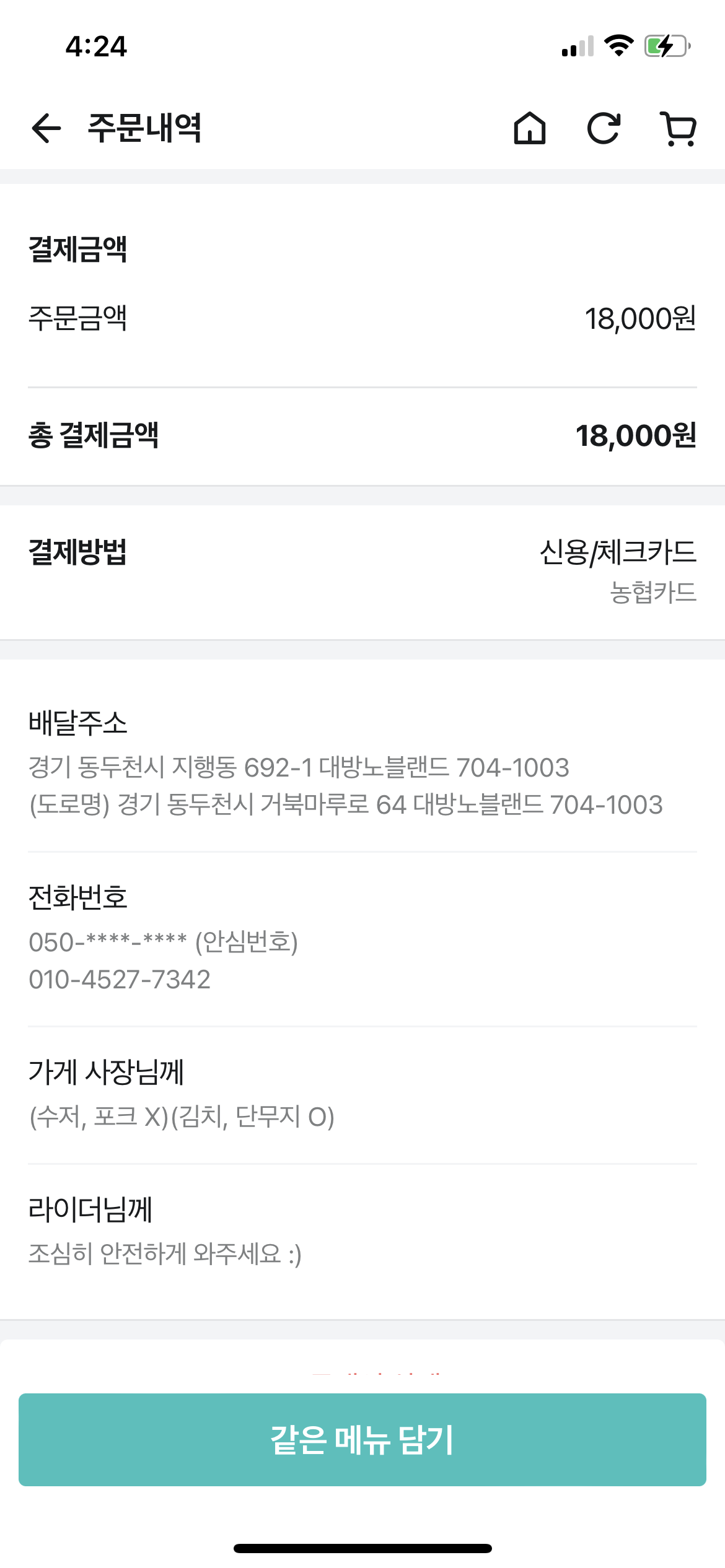Go back from the 주문내역 page
The image size is (725, 1568).
[46, 129]
